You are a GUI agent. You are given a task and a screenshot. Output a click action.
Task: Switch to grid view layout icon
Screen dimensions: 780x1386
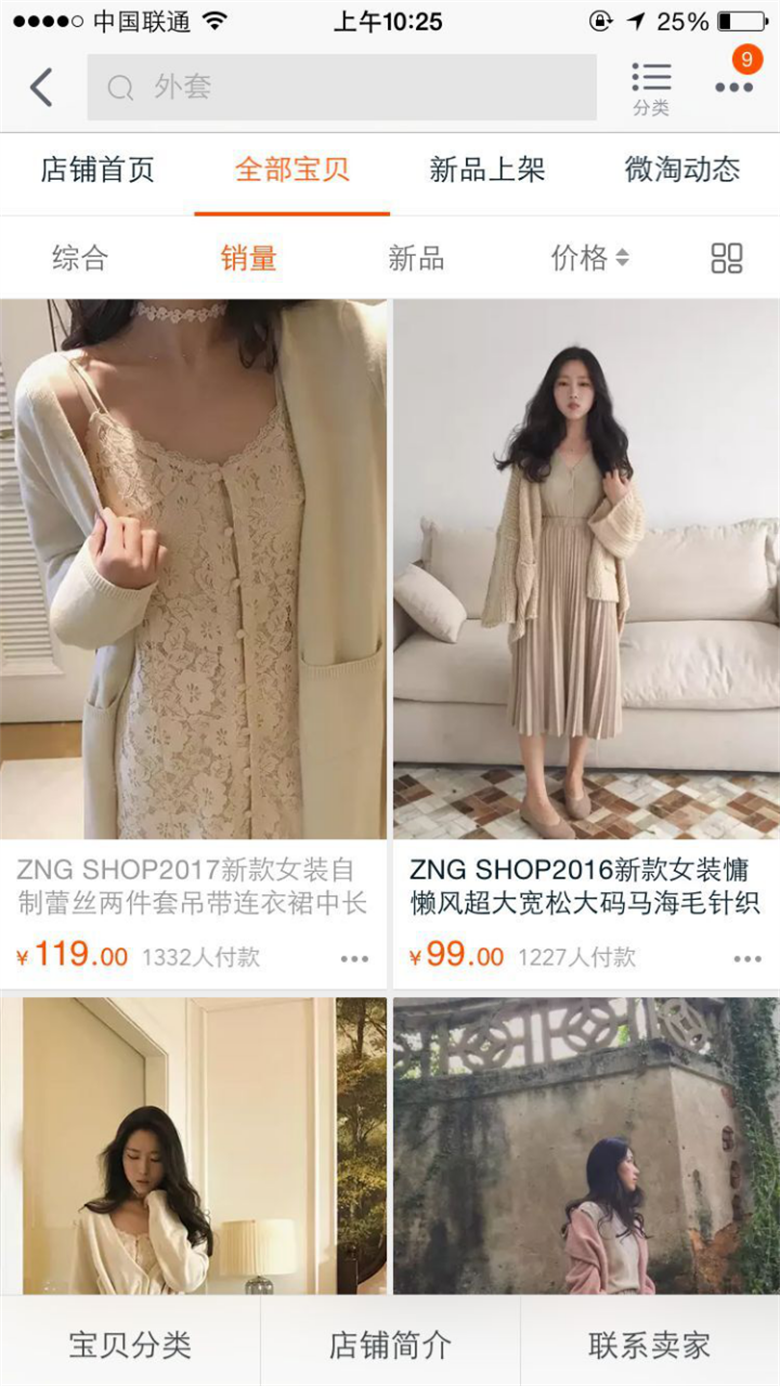pyautogui.click(x=727, y=257)
